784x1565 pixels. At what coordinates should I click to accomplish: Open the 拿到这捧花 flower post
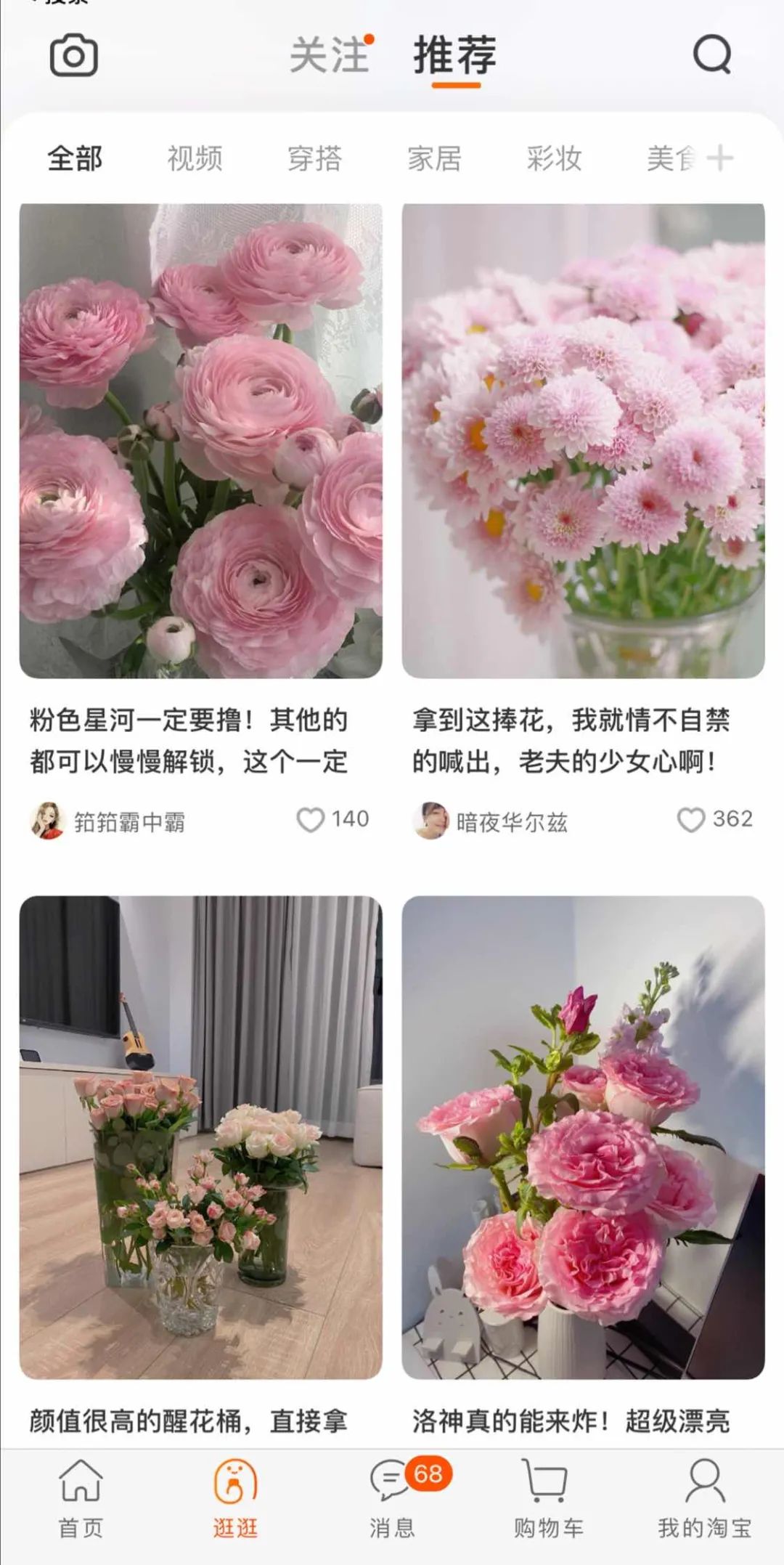[x=583, y=441]
